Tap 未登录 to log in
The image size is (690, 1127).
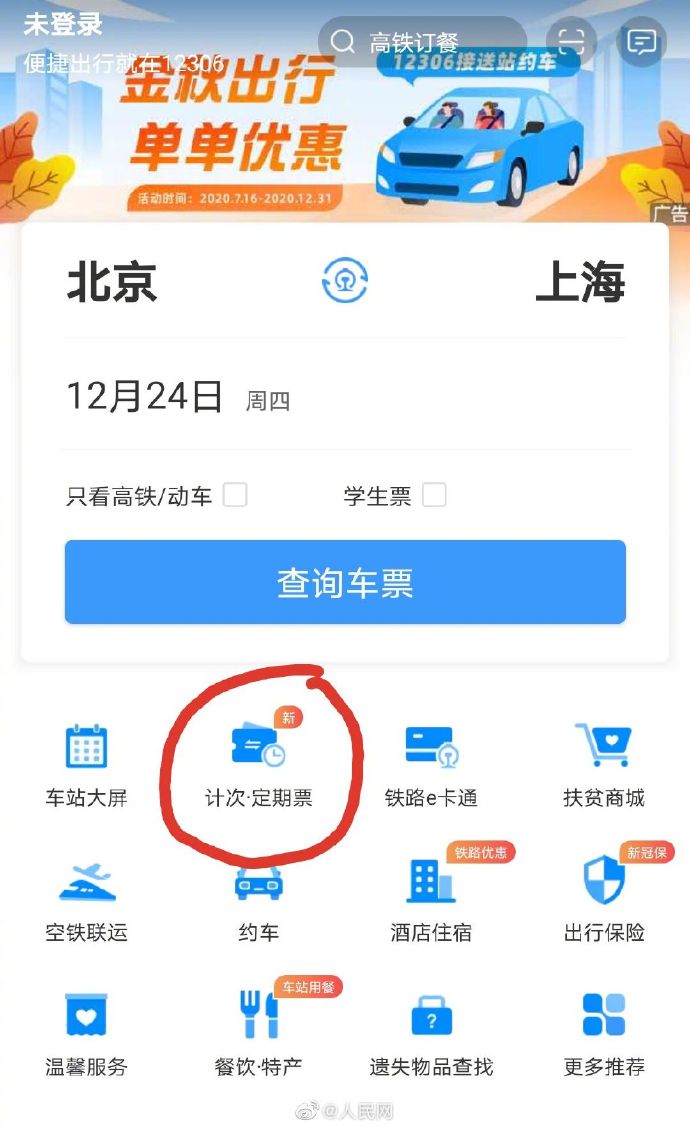(x=63, y=25)
